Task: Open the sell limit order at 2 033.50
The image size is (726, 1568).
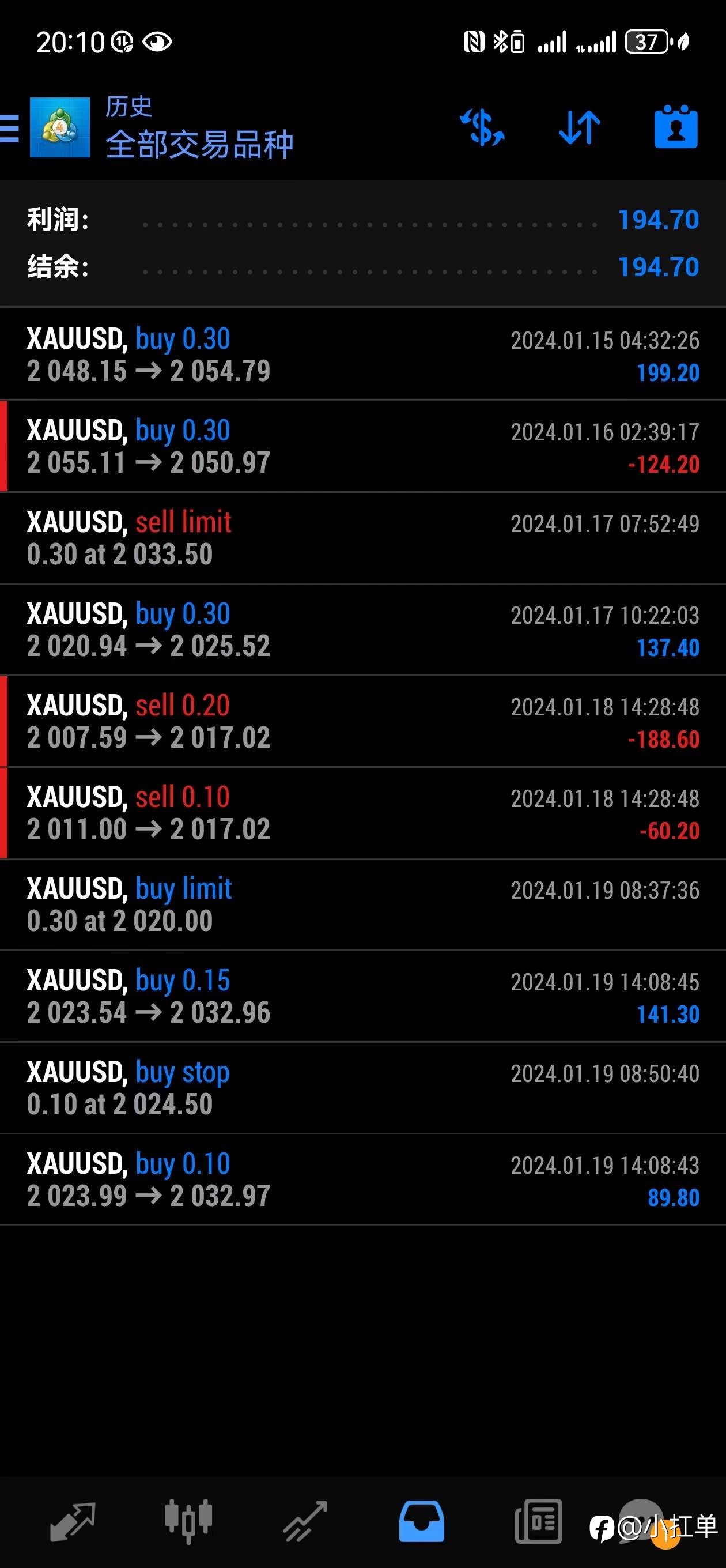Action: coord(362,538)
